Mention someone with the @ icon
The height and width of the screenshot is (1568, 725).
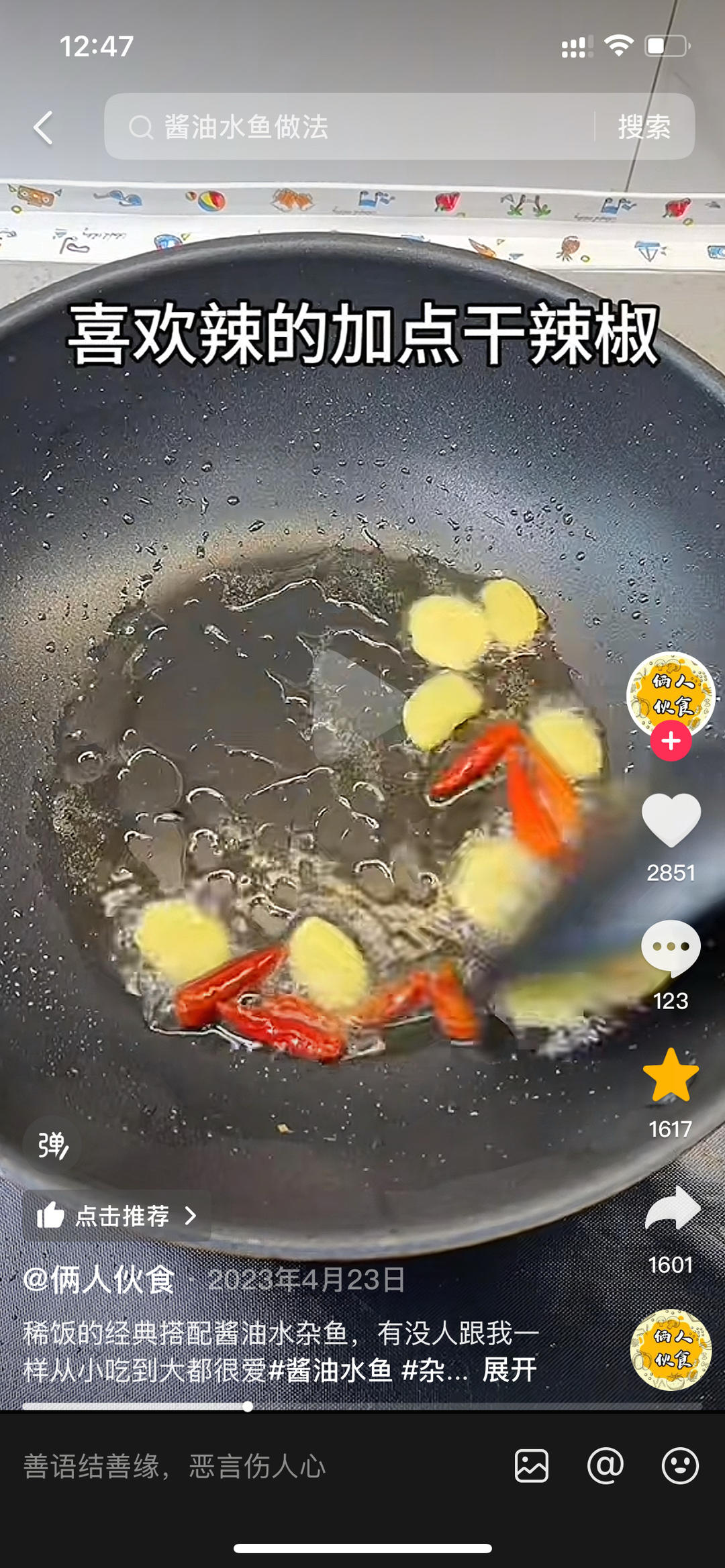[x=606, y=1465]
